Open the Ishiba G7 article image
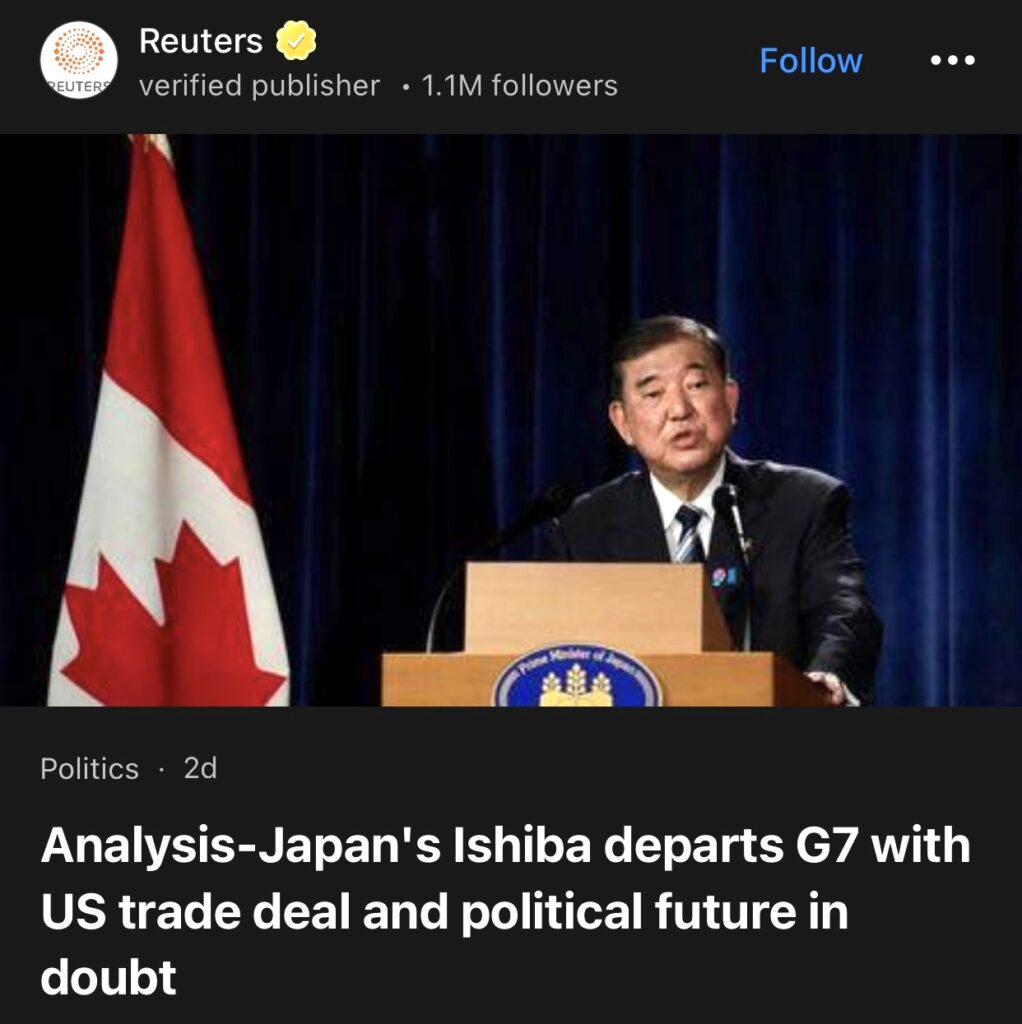The width and height of the screenshot is (1022, 1024). click(x=511, y=420)
